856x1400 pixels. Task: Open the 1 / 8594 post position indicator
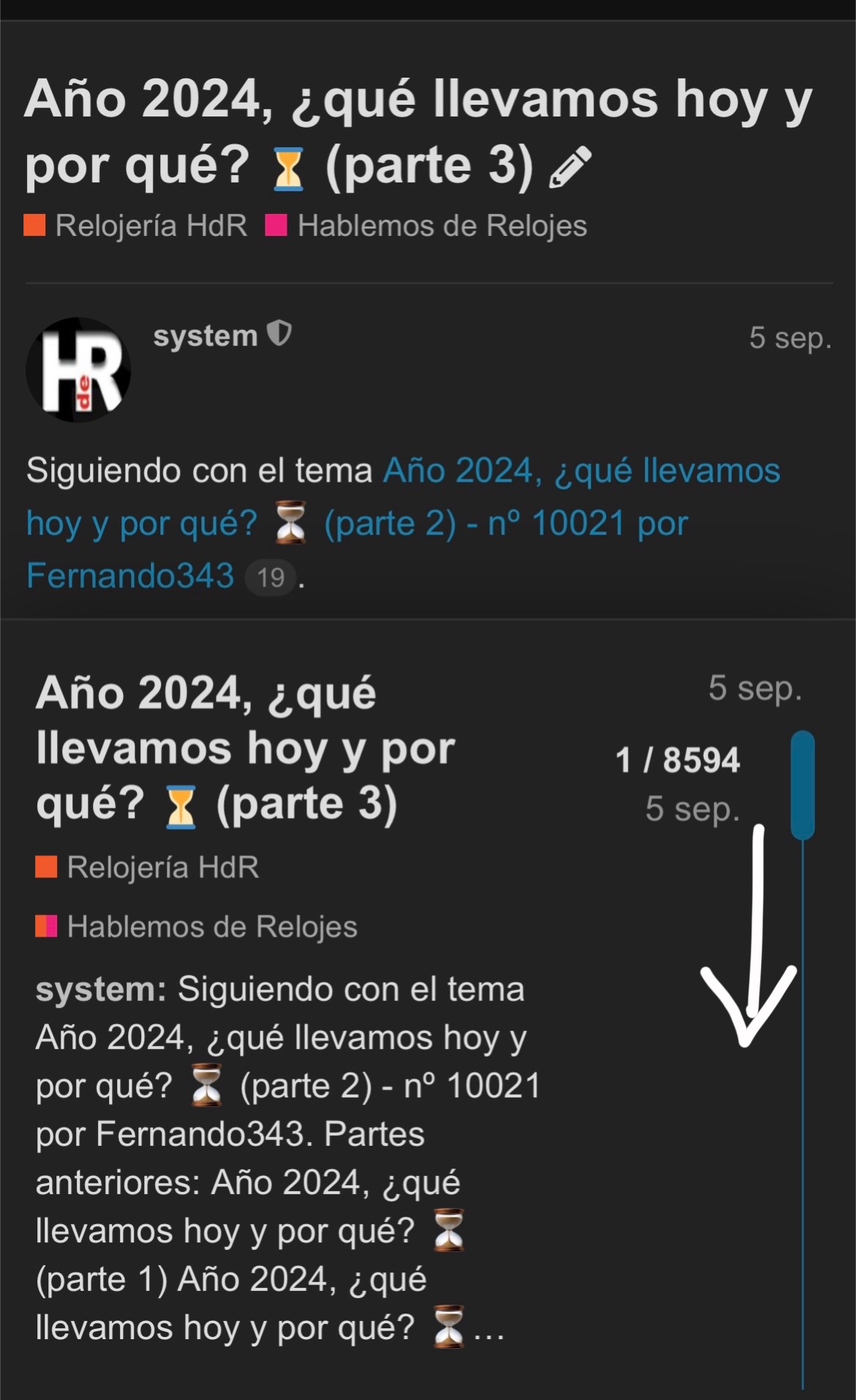(x=677, y=760)
